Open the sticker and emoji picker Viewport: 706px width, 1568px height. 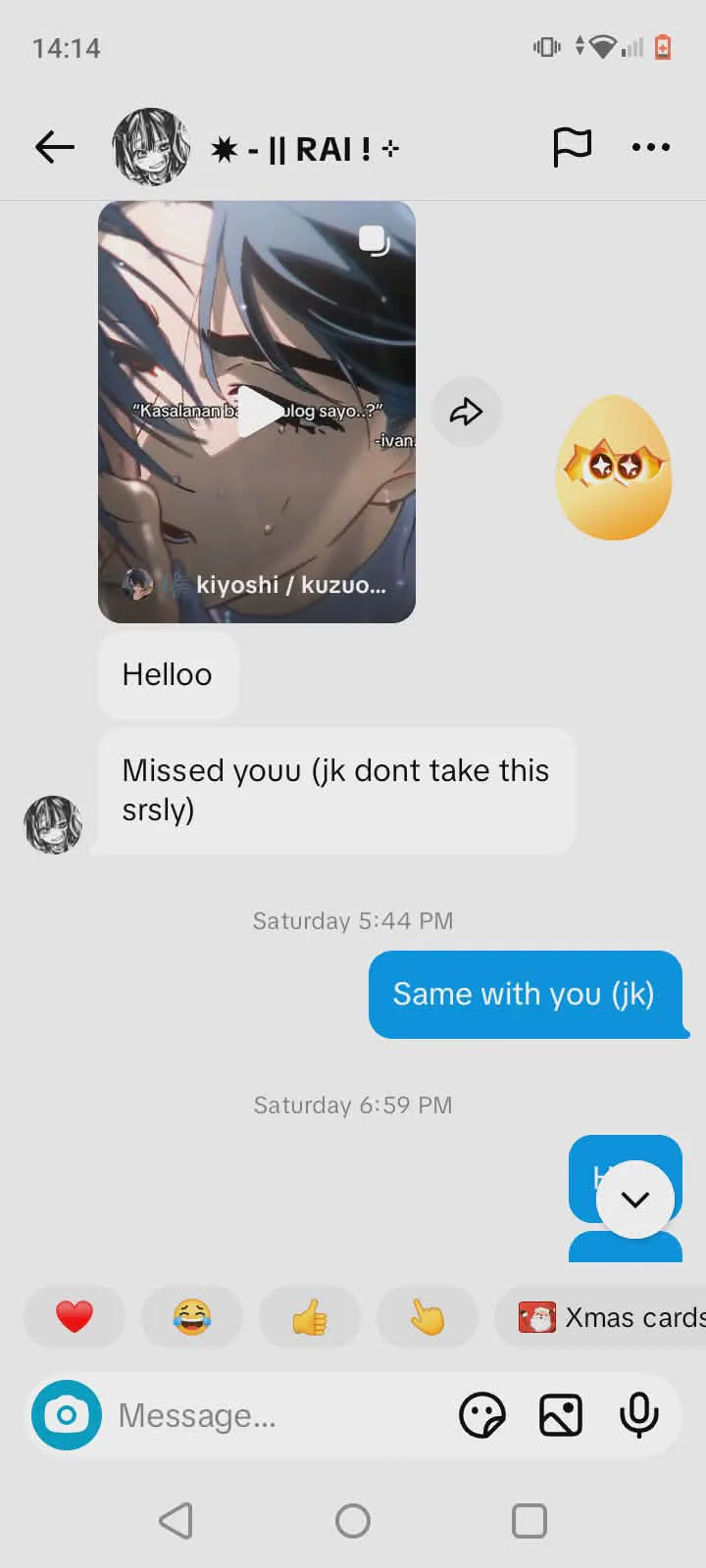pos(482,1415)
